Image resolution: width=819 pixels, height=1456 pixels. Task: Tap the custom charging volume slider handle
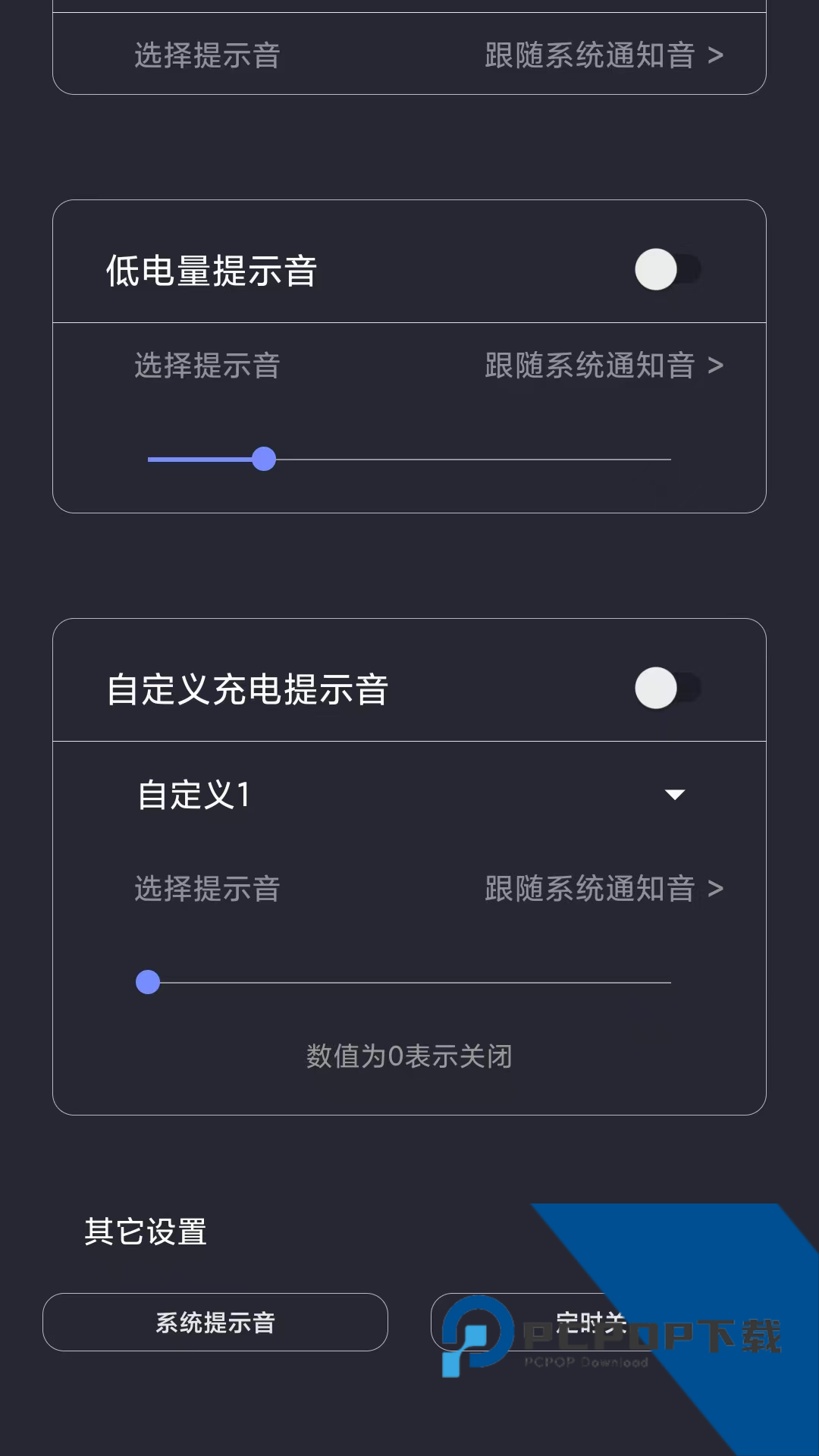147,982
